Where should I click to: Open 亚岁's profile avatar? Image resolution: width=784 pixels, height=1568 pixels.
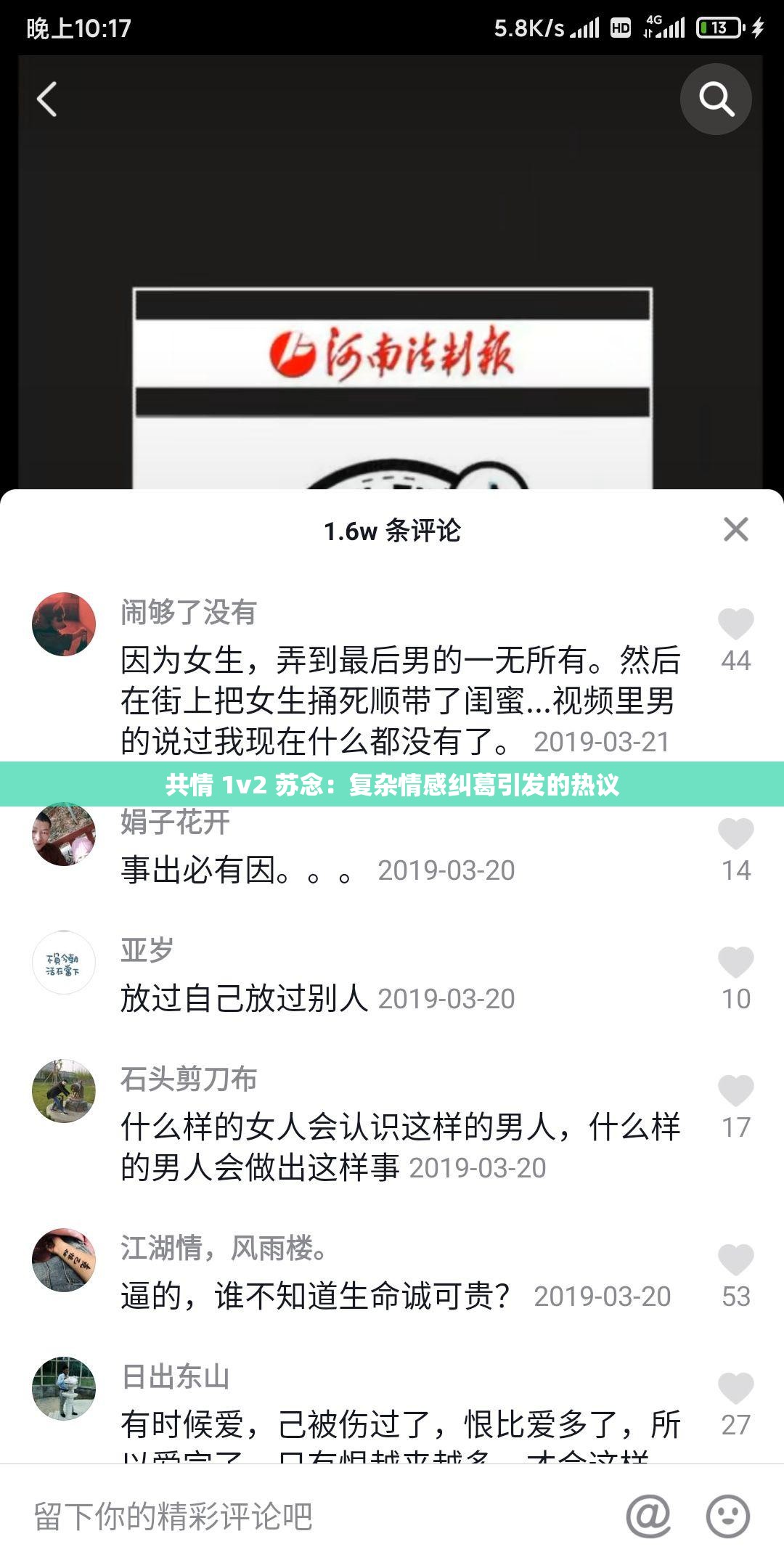pos(63,962)
